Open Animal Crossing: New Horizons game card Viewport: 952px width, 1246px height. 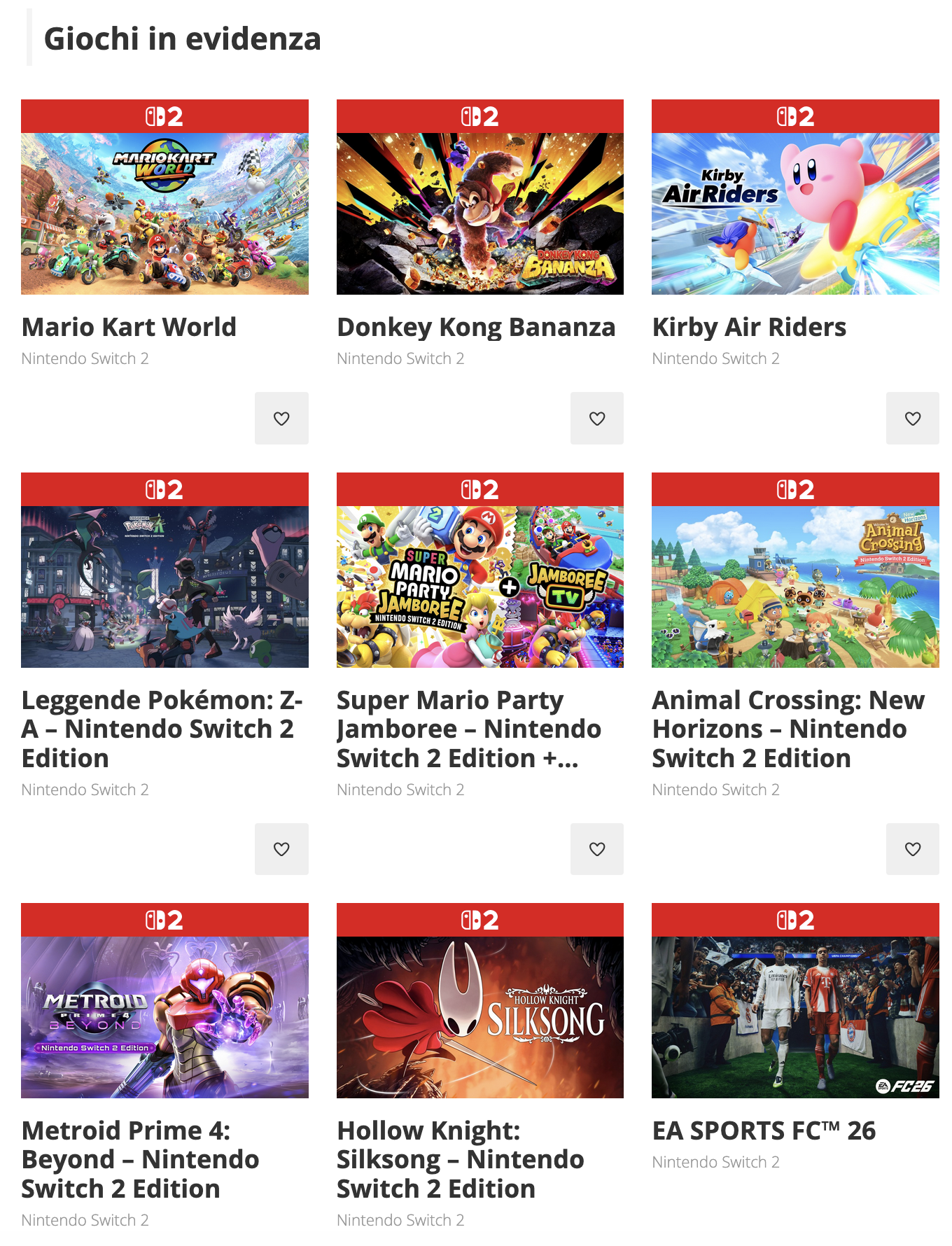[x=795, y=586]
